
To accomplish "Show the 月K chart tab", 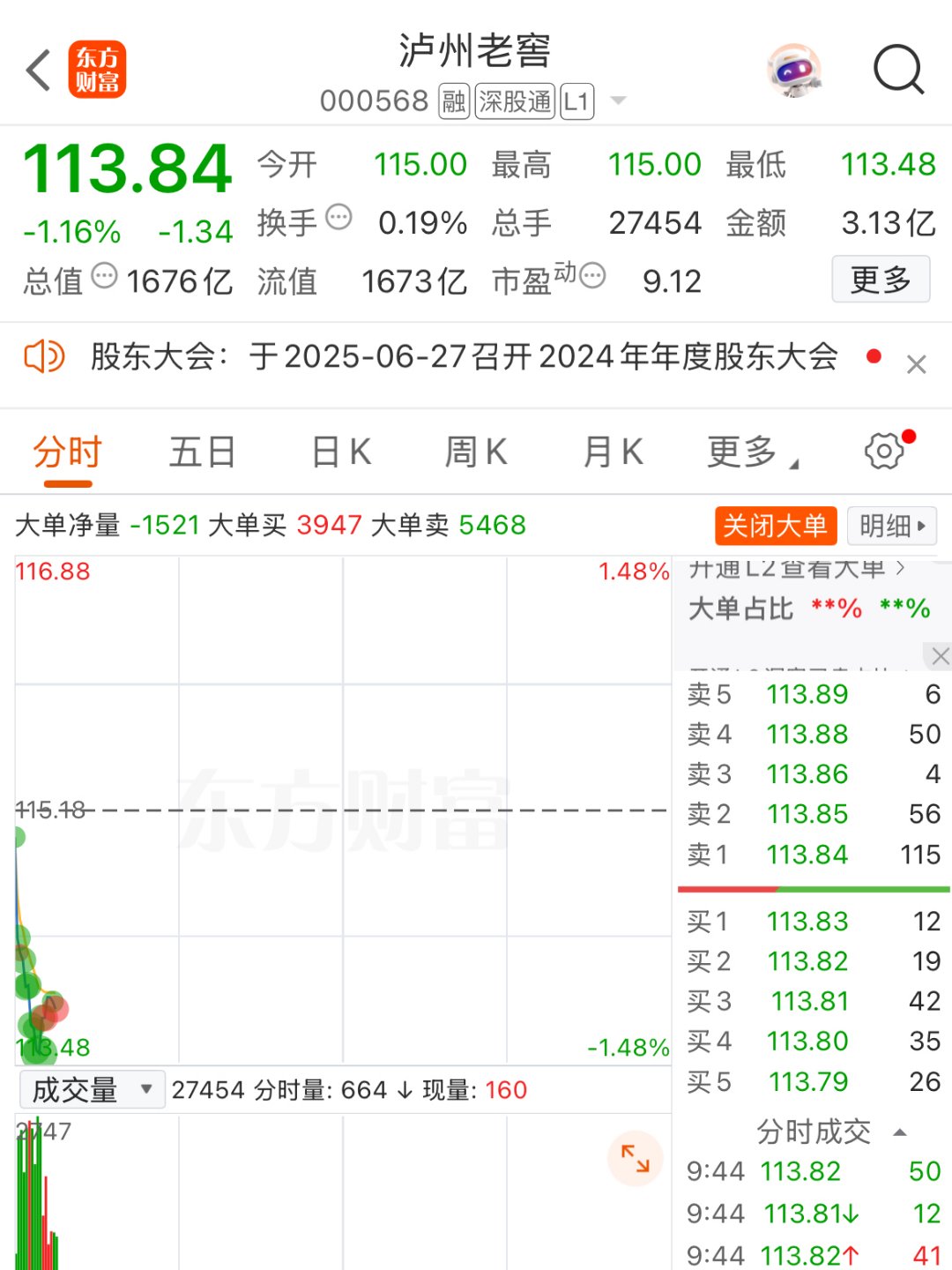I will tap(613, 452).
